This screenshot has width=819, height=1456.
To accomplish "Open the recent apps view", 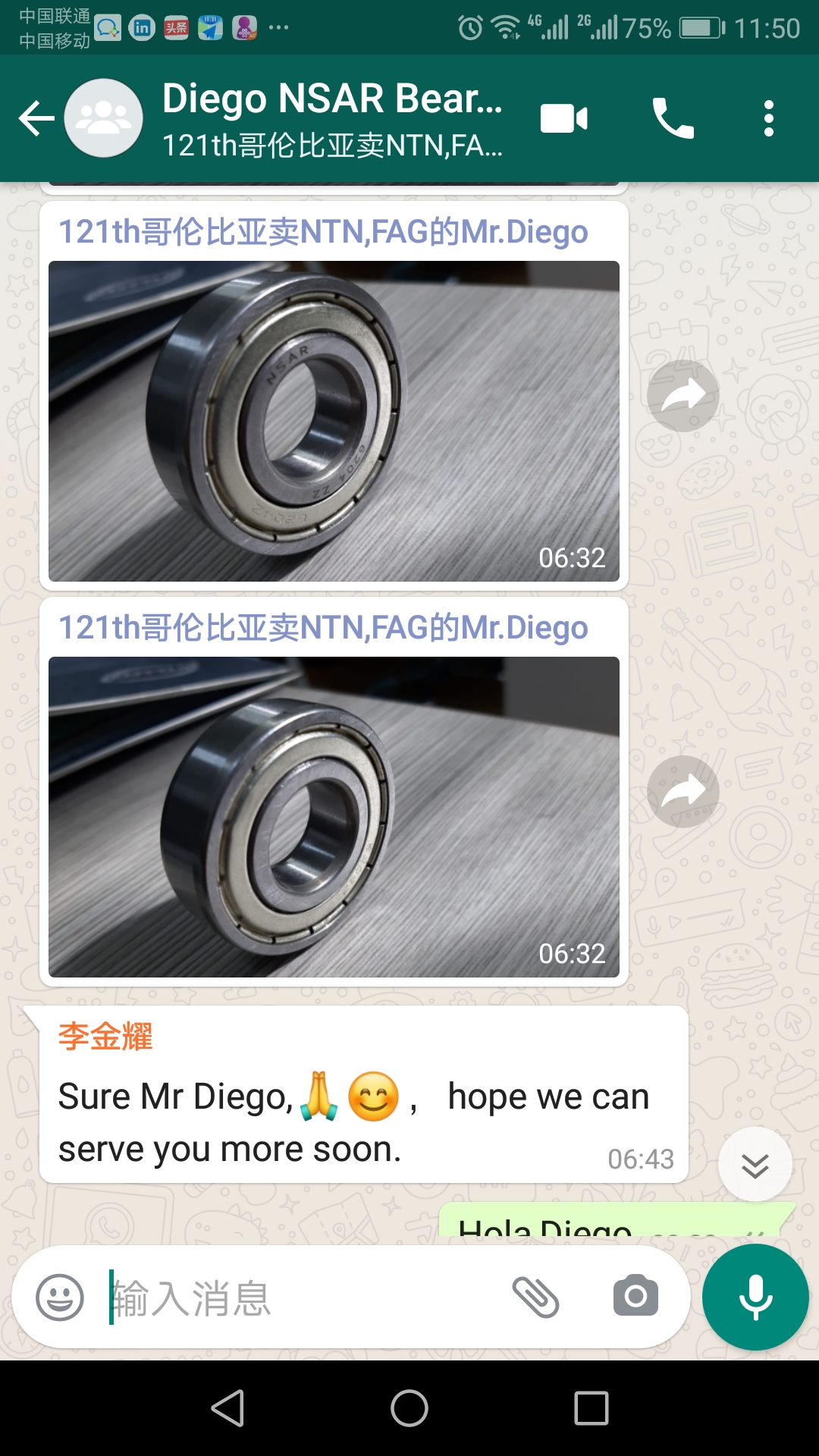I will pyautogui.click(x=591, y=1408).
